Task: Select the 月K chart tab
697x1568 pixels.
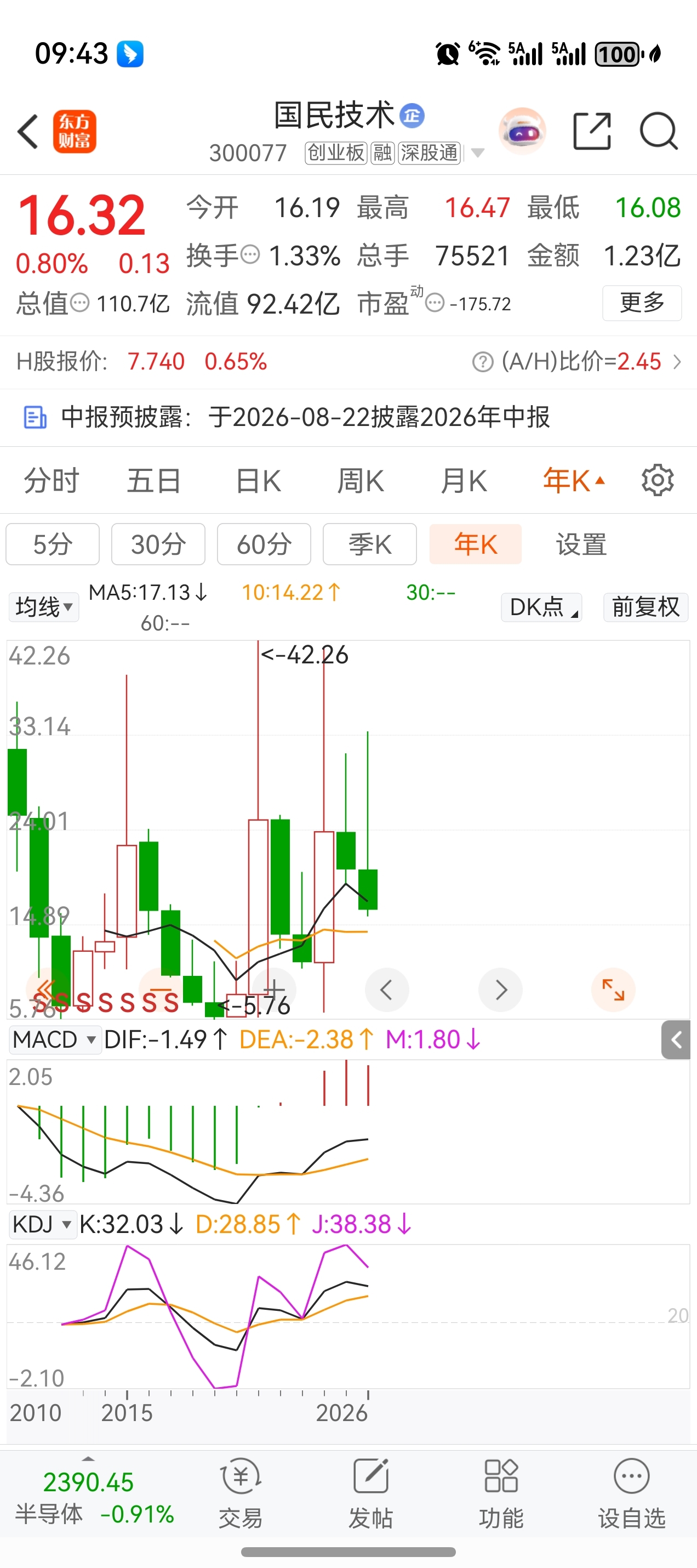Action: (464, 481)
